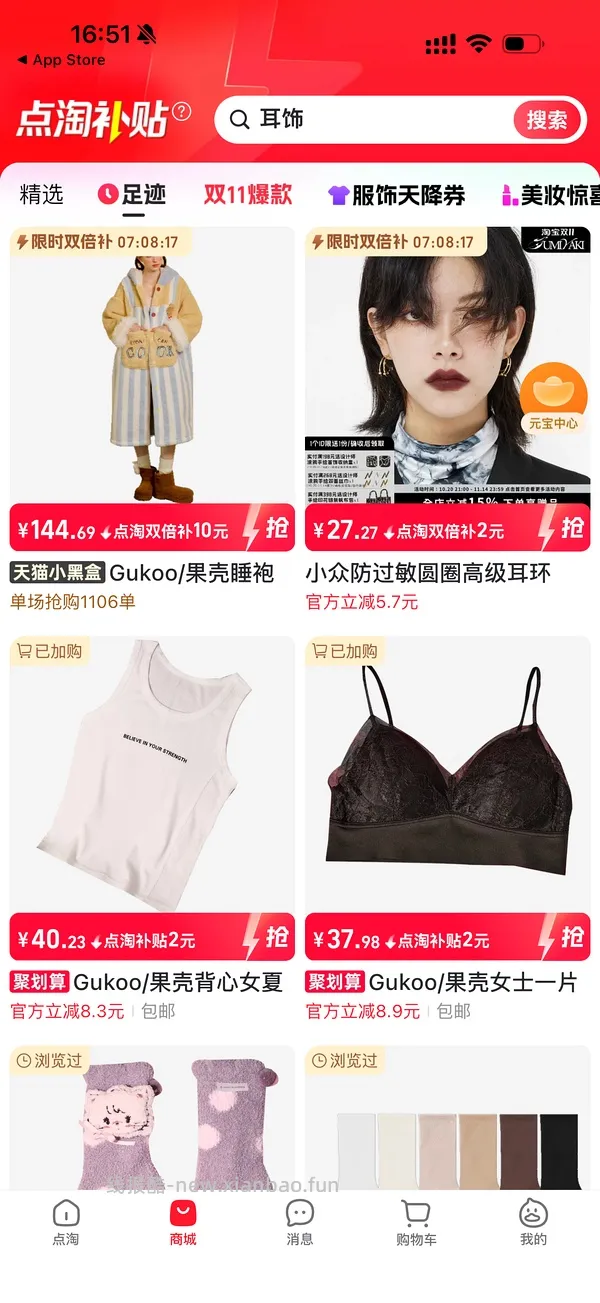Open the 服饰天降券 tab
Viewport: 600px width, 1303px height.
[398, 195]
